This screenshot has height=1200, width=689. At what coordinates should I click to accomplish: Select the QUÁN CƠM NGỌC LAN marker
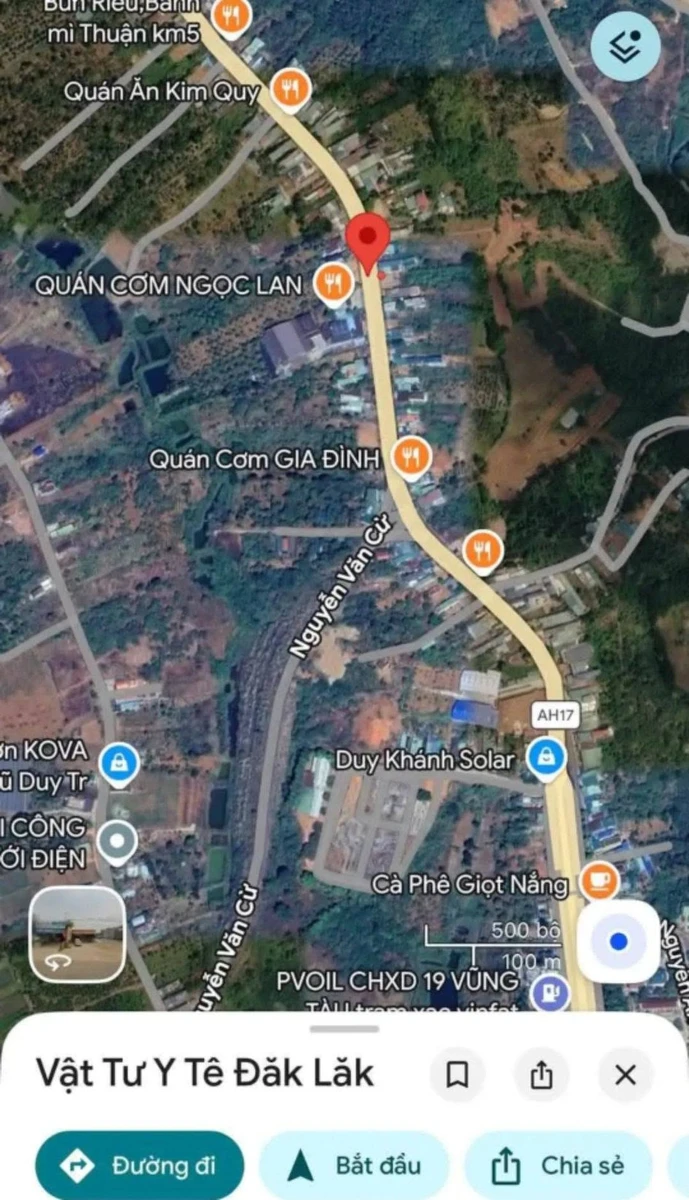[333, 284]
